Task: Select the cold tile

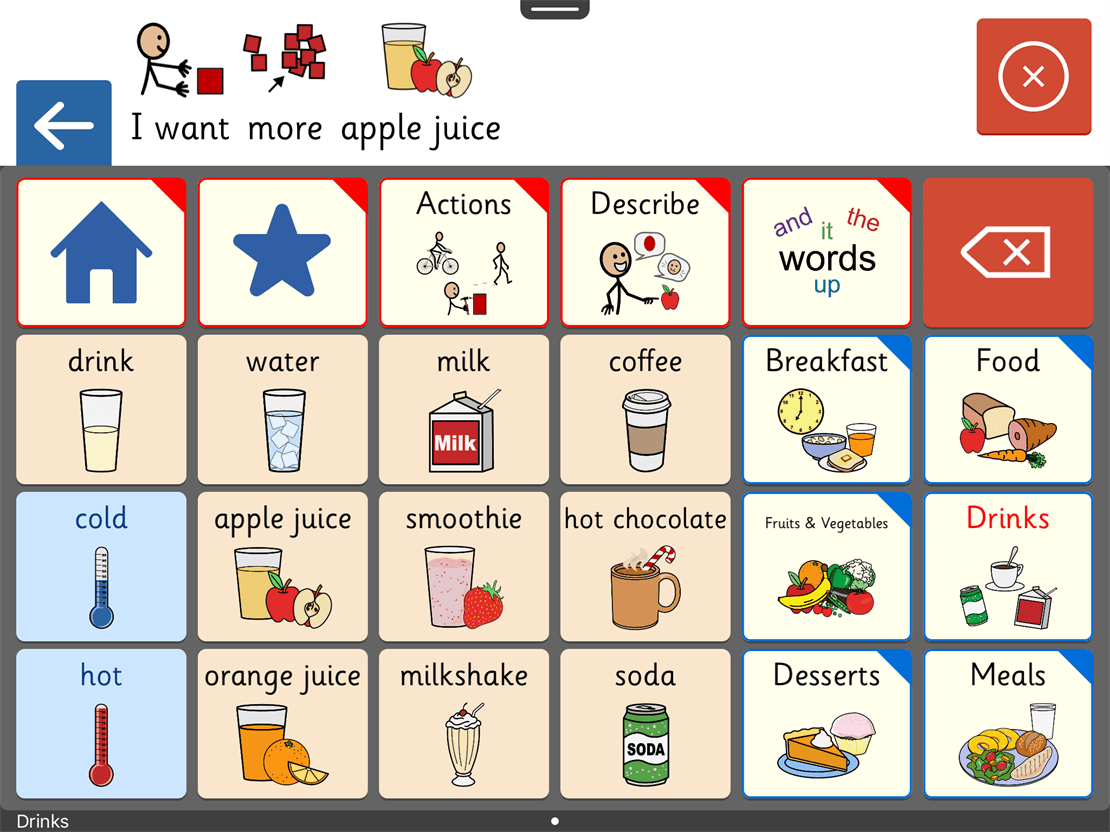Action: 101,566
